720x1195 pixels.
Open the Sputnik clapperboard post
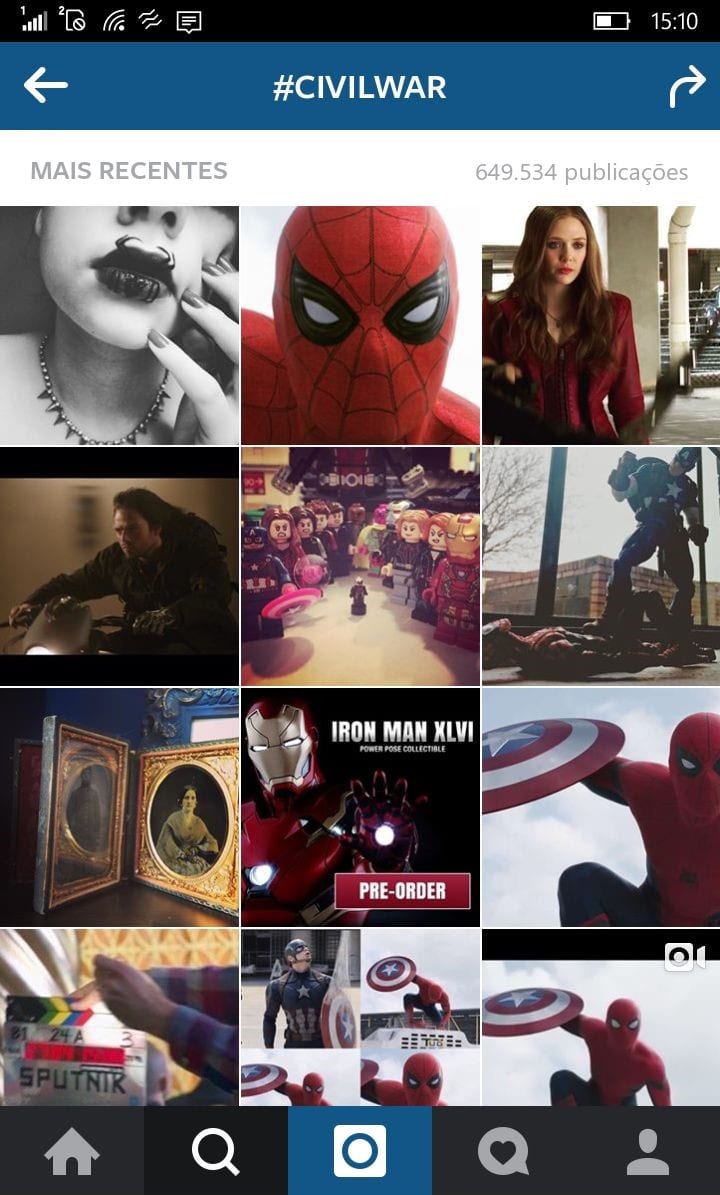point(119,1017)
